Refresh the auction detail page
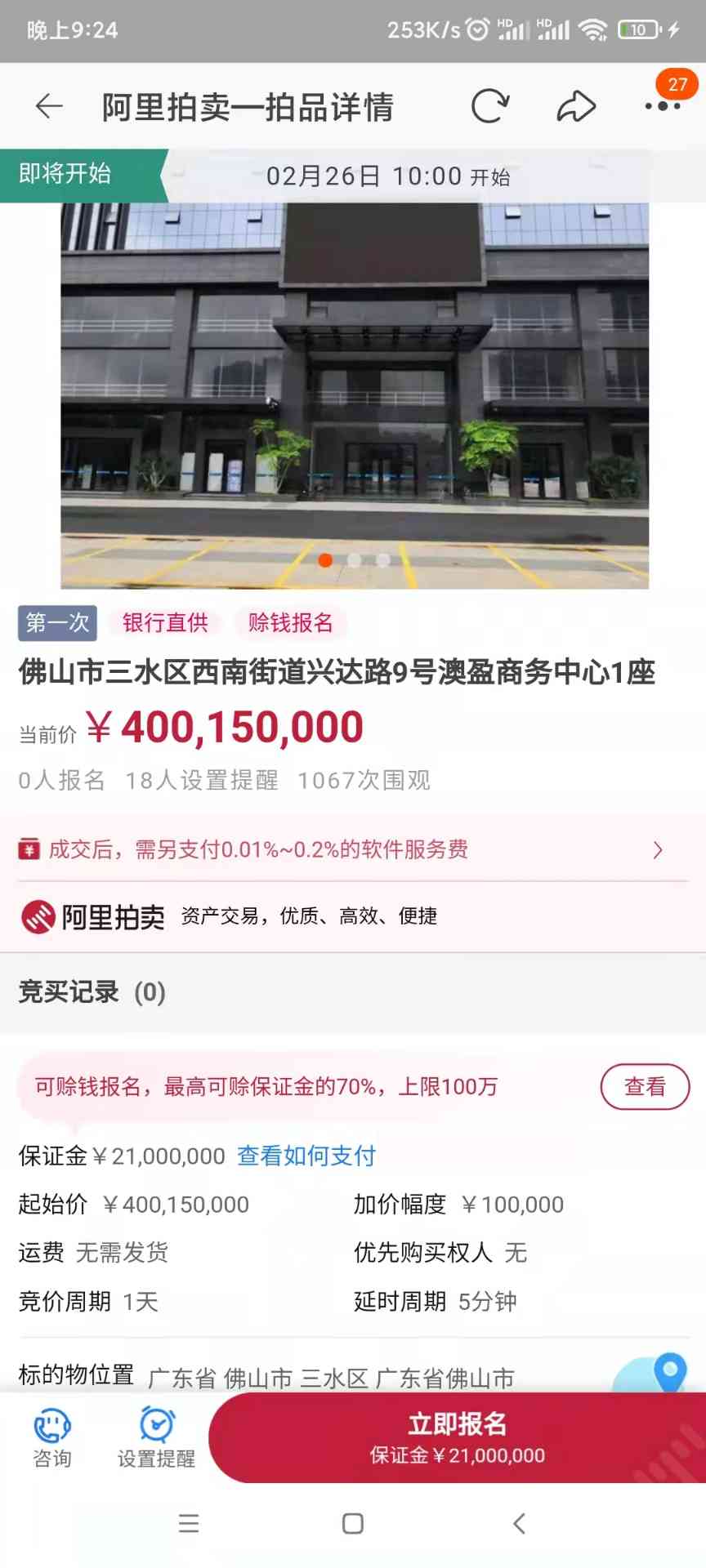Viewport: 706px width, 1568px height. 490,106
